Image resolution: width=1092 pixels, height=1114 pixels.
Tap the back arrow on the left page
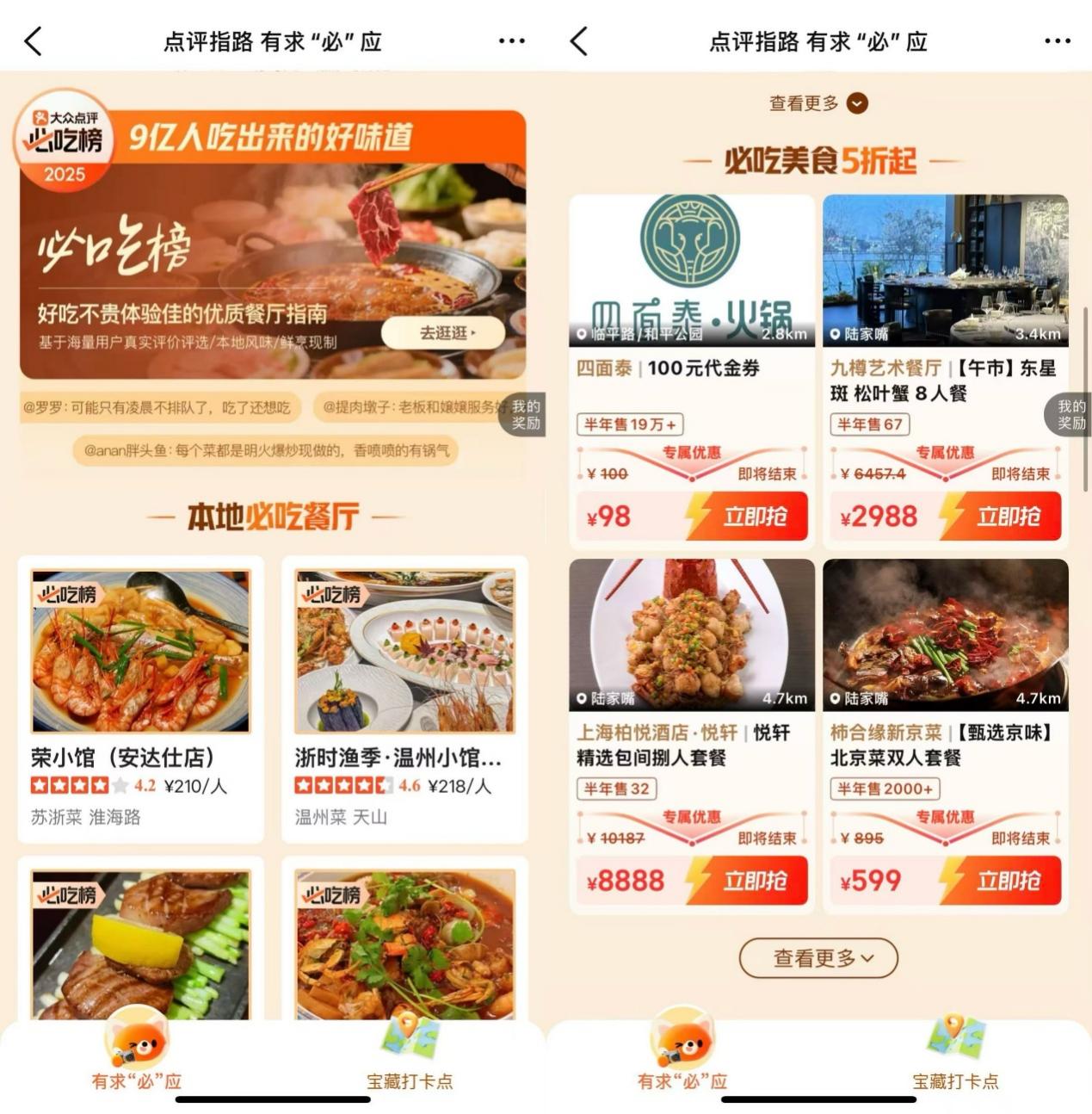pyautogui.click(x=34, y=40)
